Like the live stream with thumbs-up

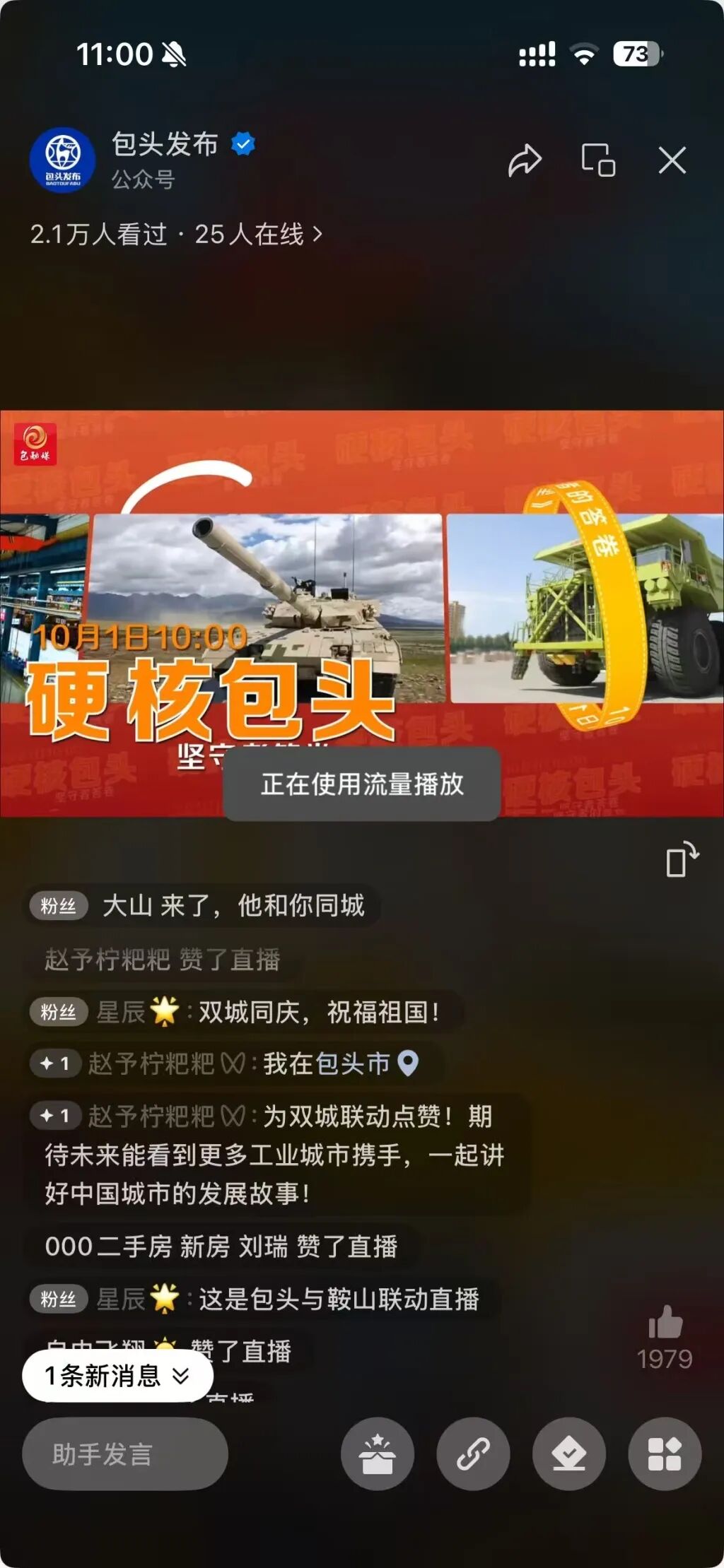tap(665, 1323)
